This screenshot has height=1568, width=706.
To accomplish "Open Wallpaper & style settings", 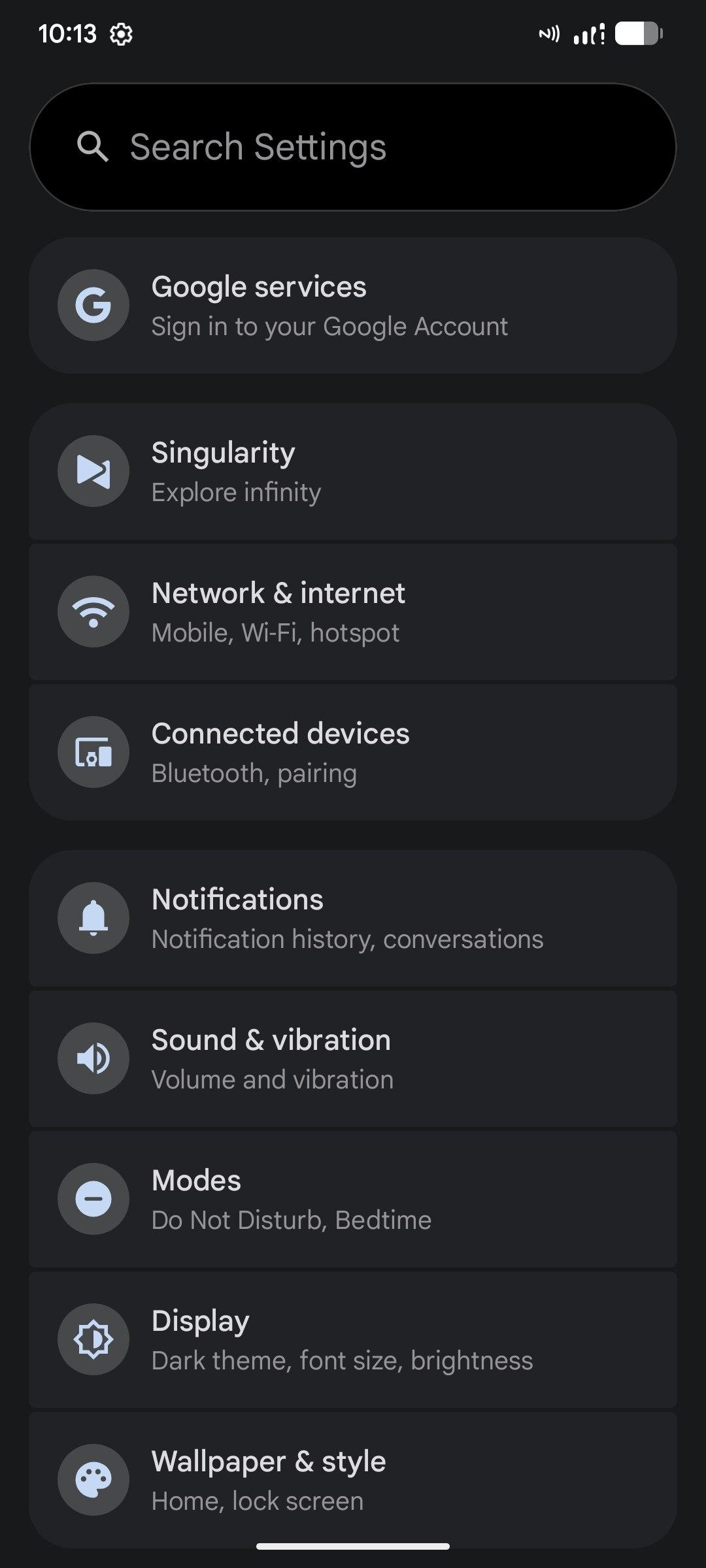I will 353,1480.
